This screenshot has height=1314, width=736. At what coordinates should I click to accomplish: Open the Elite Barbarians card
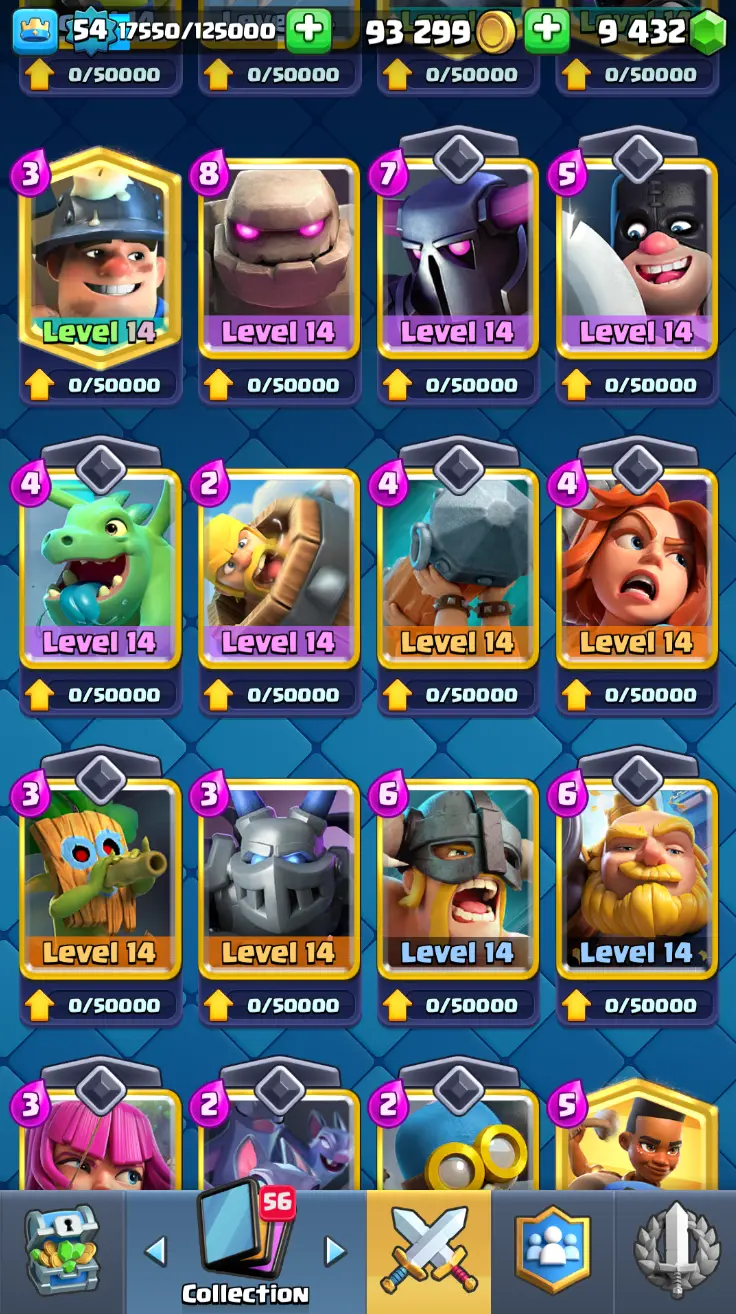[457, 876]
